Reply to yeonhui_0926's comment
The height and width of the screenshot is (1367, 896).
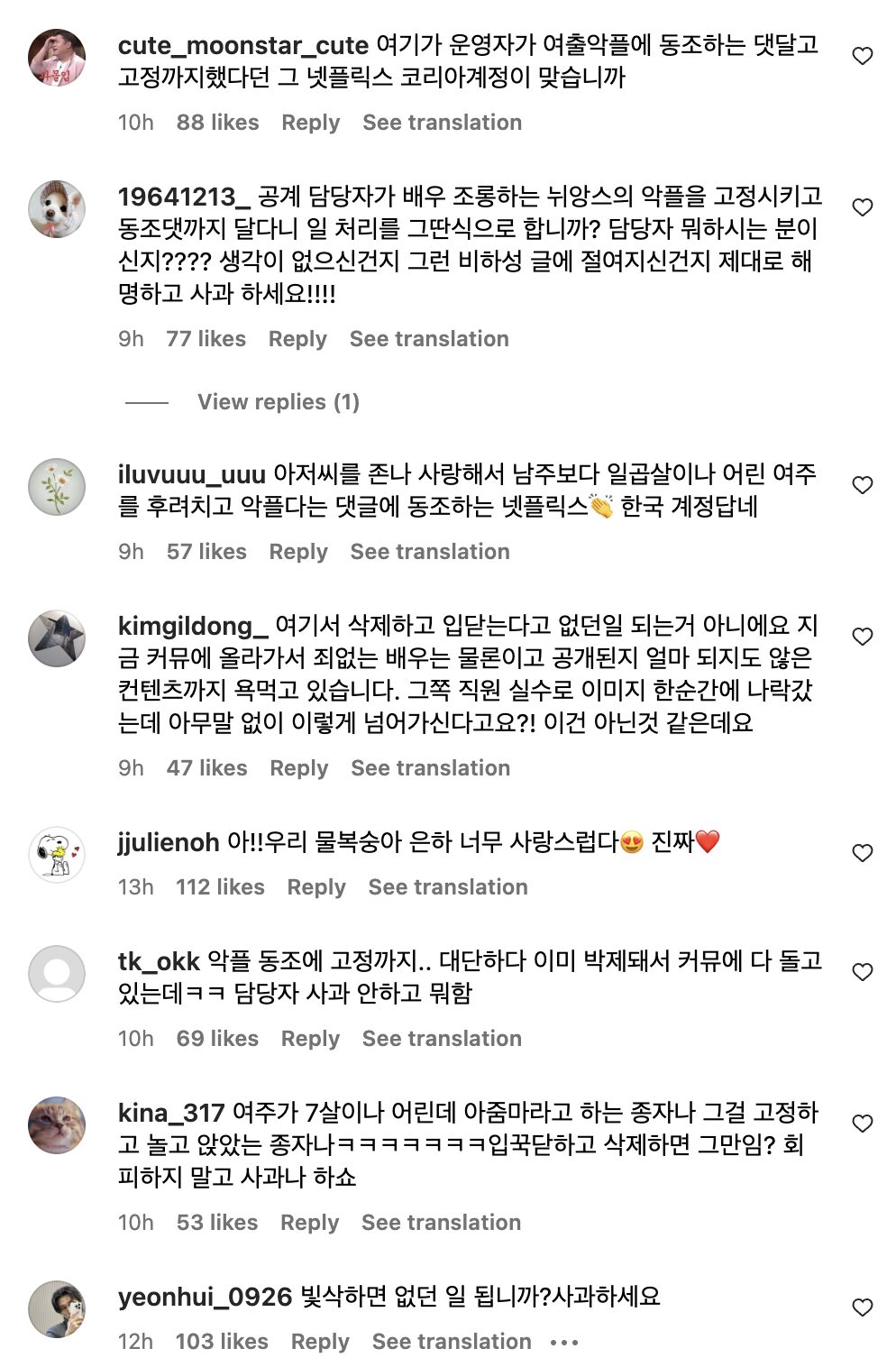tap(319, 1342)
